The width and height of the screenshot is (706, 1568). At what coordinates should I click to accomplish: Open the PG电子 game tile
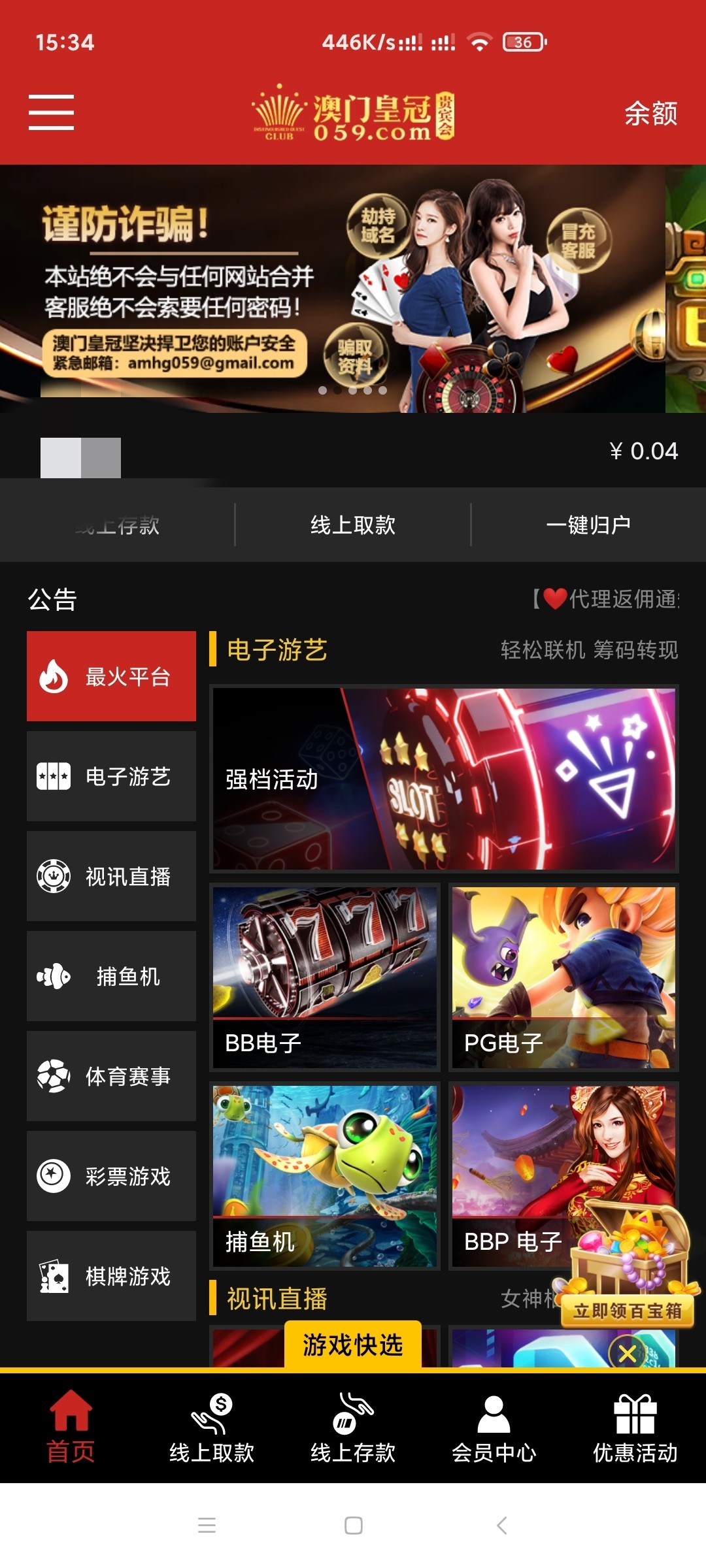(563, 977)
